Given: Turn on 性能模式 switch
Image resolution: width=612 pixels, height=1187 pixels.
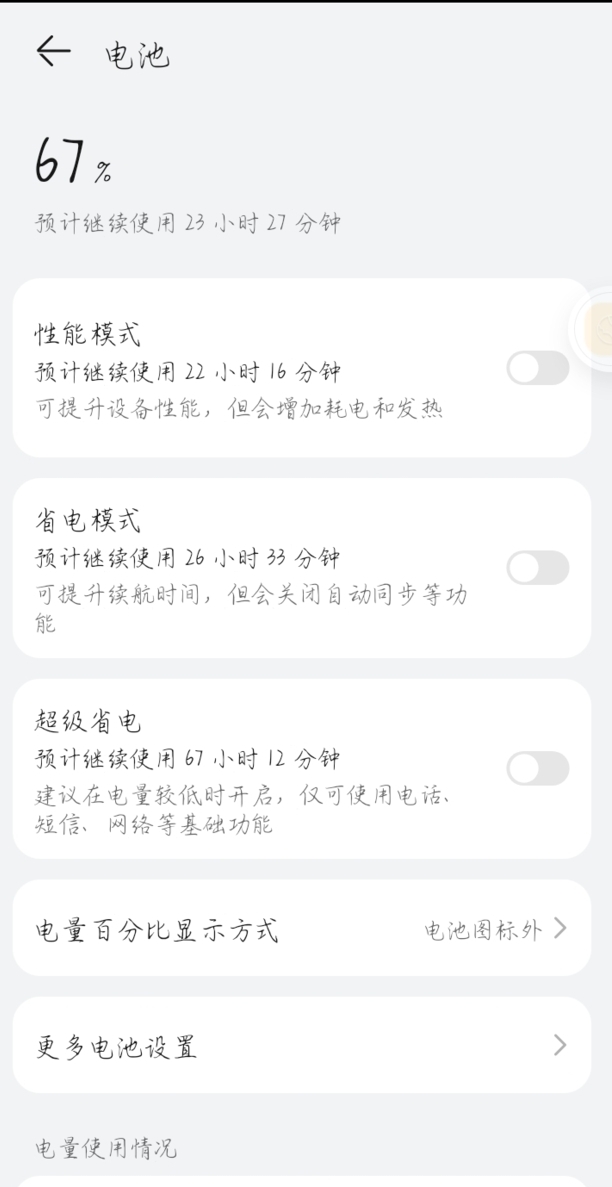Looking at the screenshot, I should [x=538, y=368].
